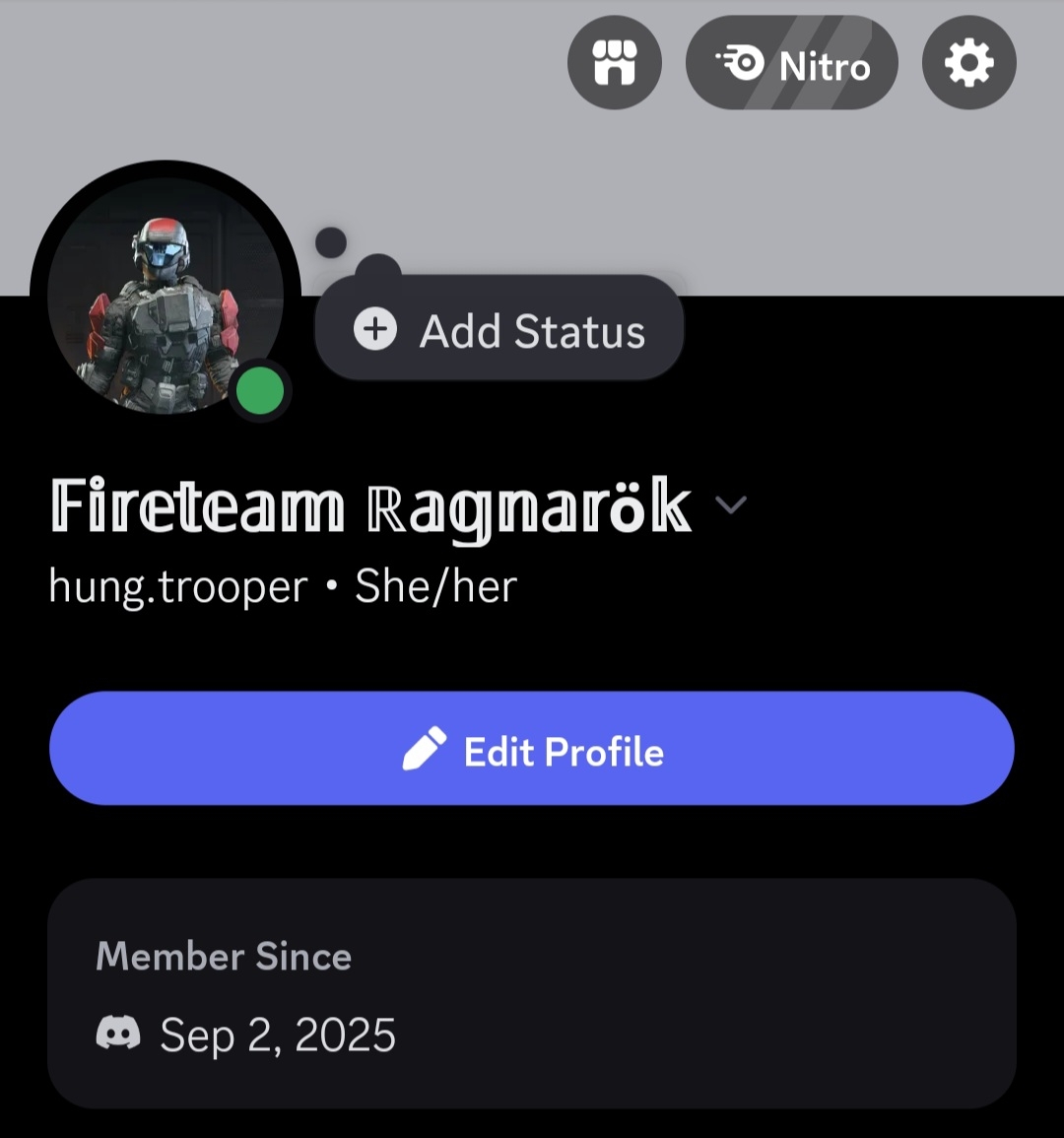Screen dimensions: 1064x1138
Task: Open the settings gear
Action: 968,64
